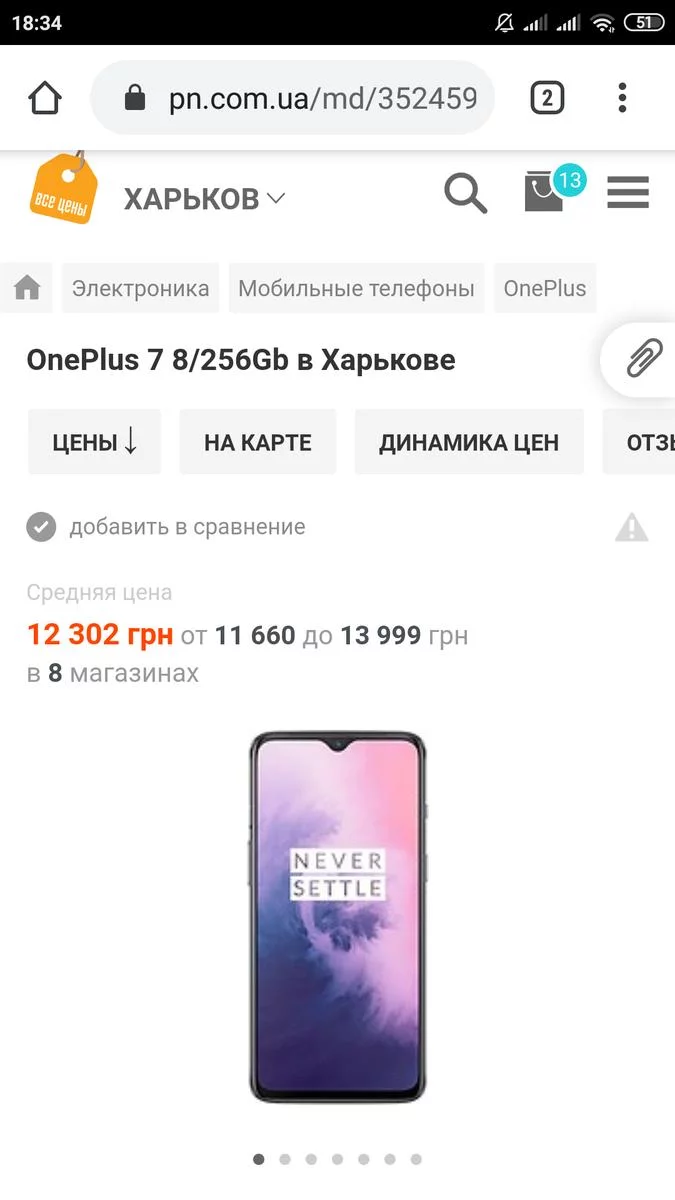This screenshot has width=675, height=1200.
Task: Open the Электроника breadcrumb
Action: pos(140,289)
